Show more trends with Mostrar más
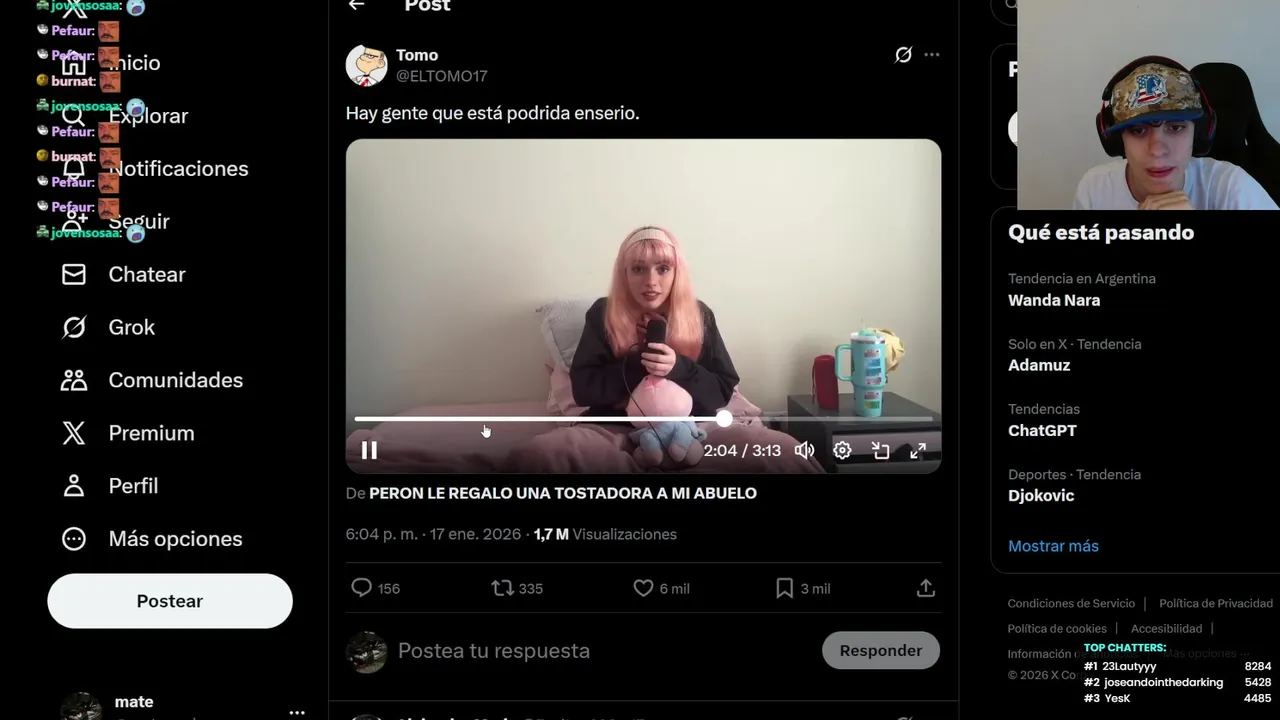This screenshot has width=1280, height=720. click(x=1053, y=546)
